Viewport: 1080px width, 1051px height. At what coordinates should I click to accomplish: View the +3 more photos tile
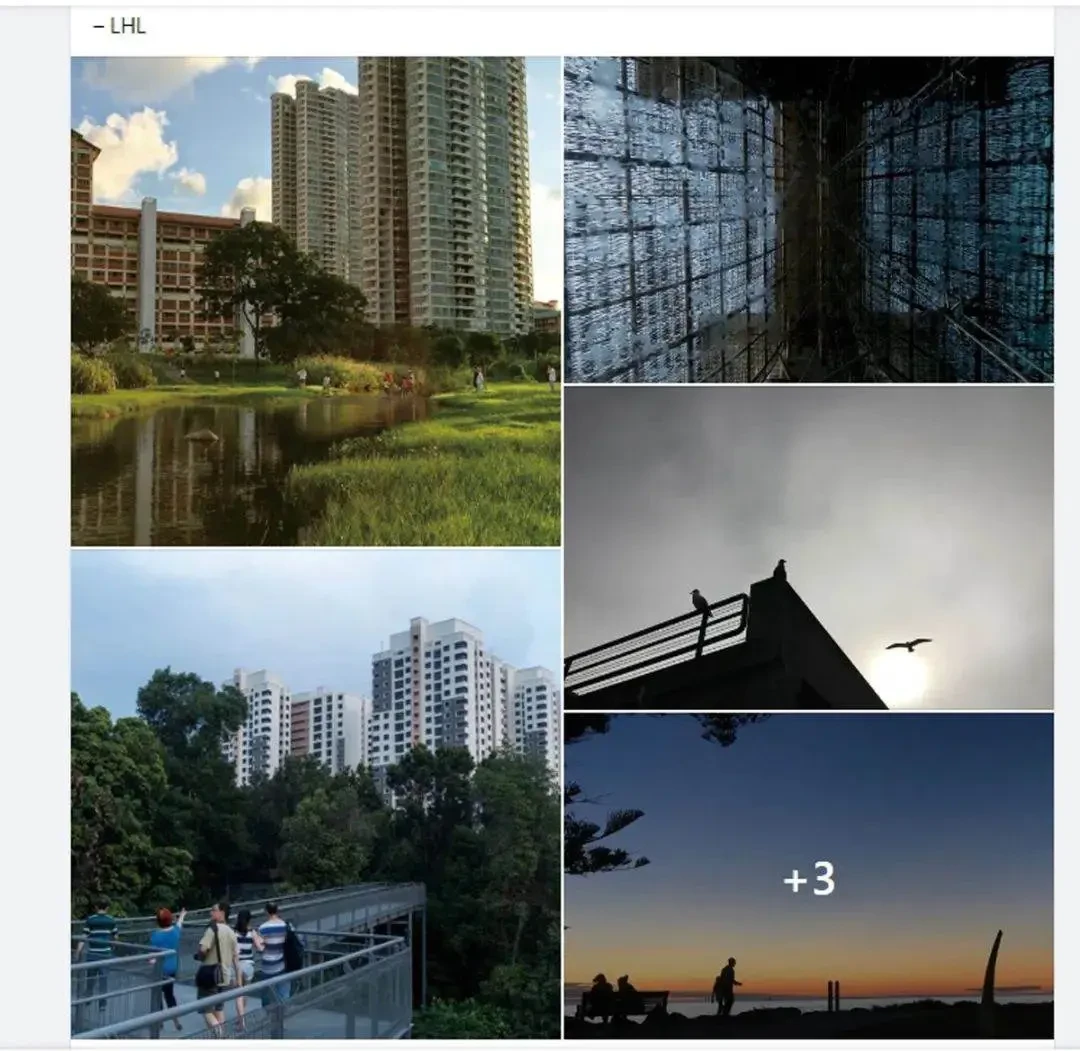click(808, 876)
